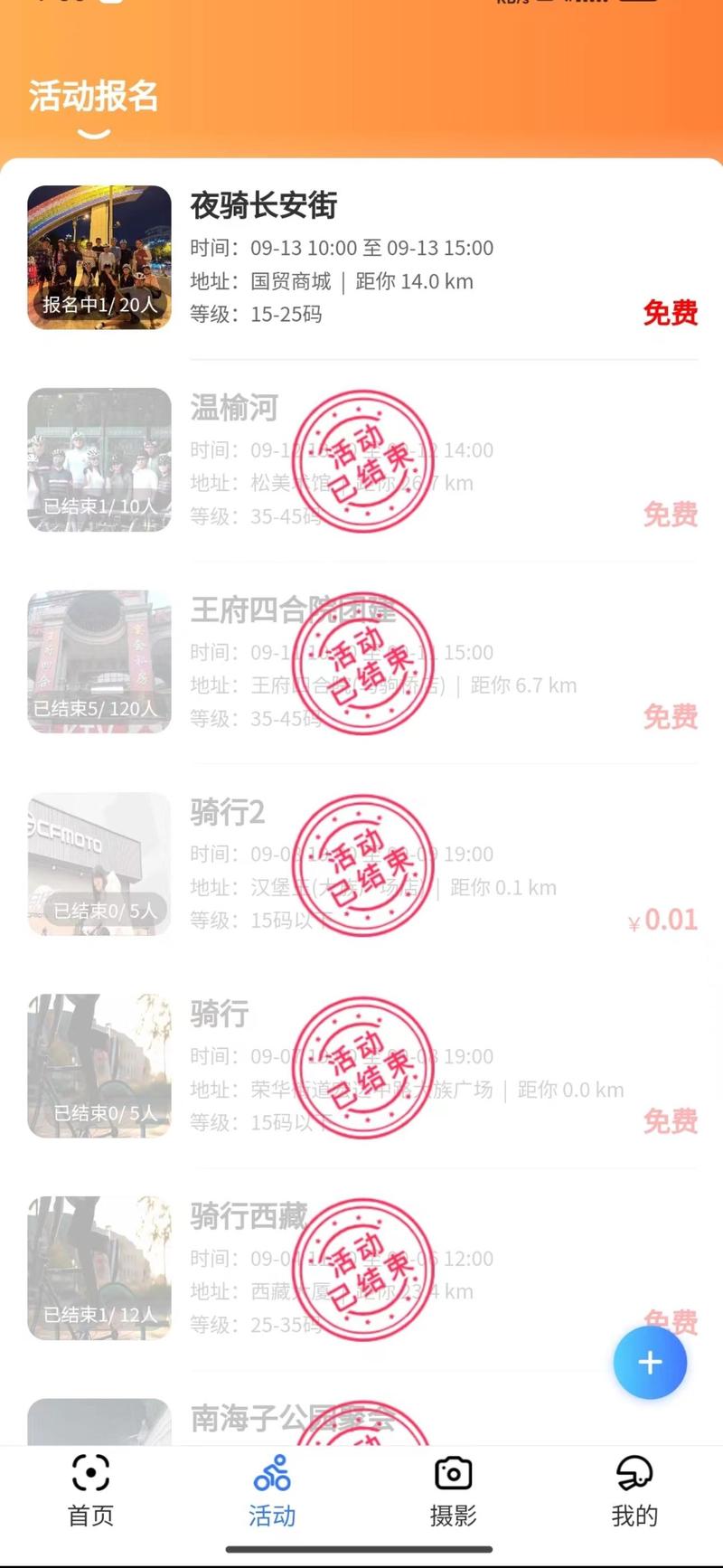The width and height of the screenshot is (723, 1568).
Task: Open the ended 温榆河 activity
Action: [x=361, y=460]
